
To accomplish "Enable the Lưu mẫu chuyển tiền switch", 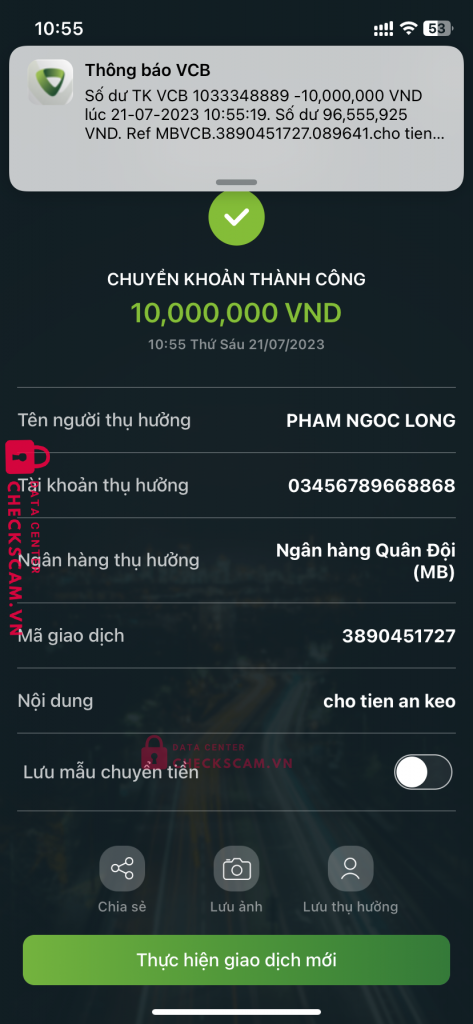I will (x=423, y=772).
